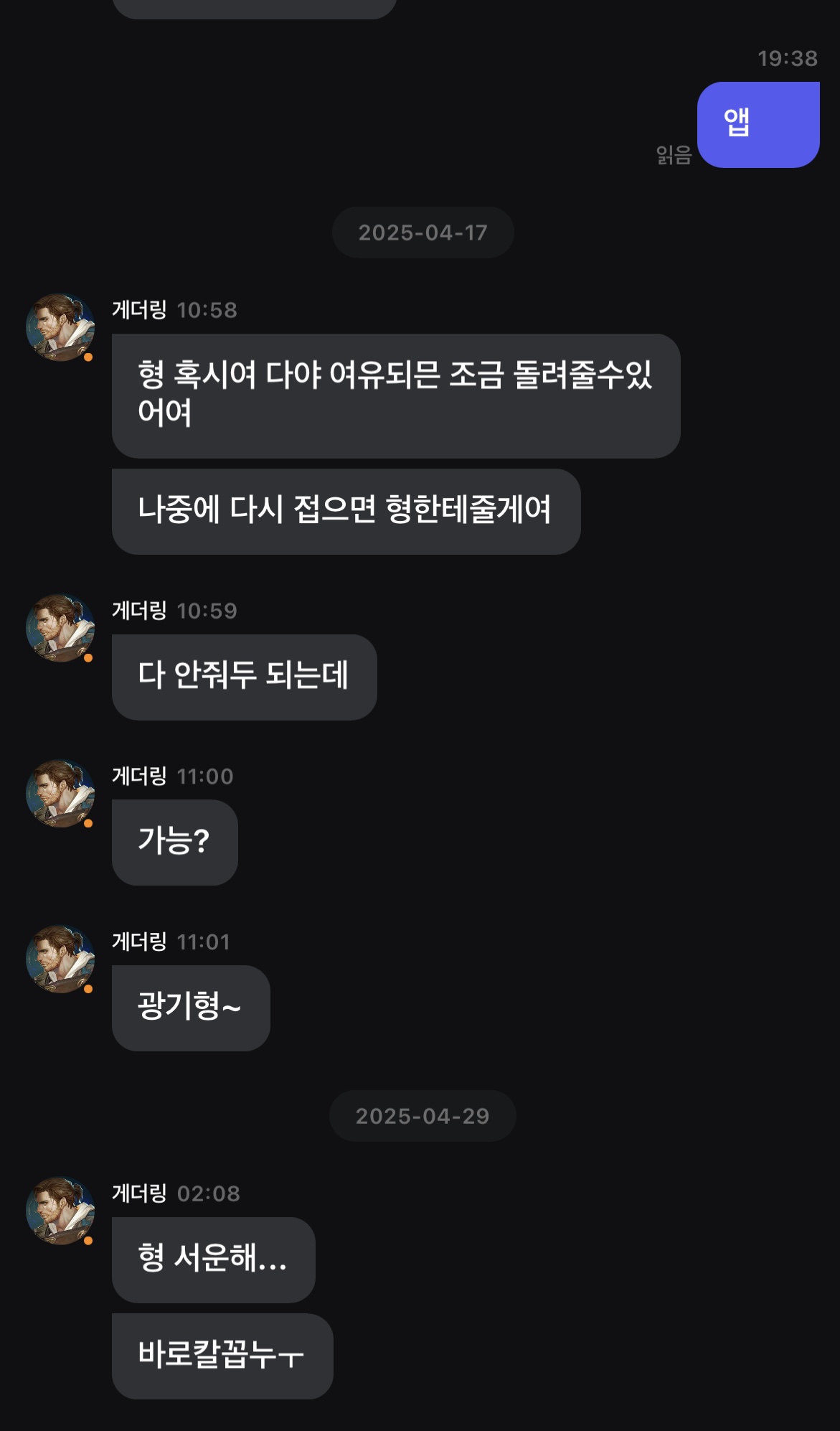Image resolution: width=840 pixels, height=1431 pixels.
Task: Click the 2025-04-29 date divider chip
Action: tap(422, 1114)
